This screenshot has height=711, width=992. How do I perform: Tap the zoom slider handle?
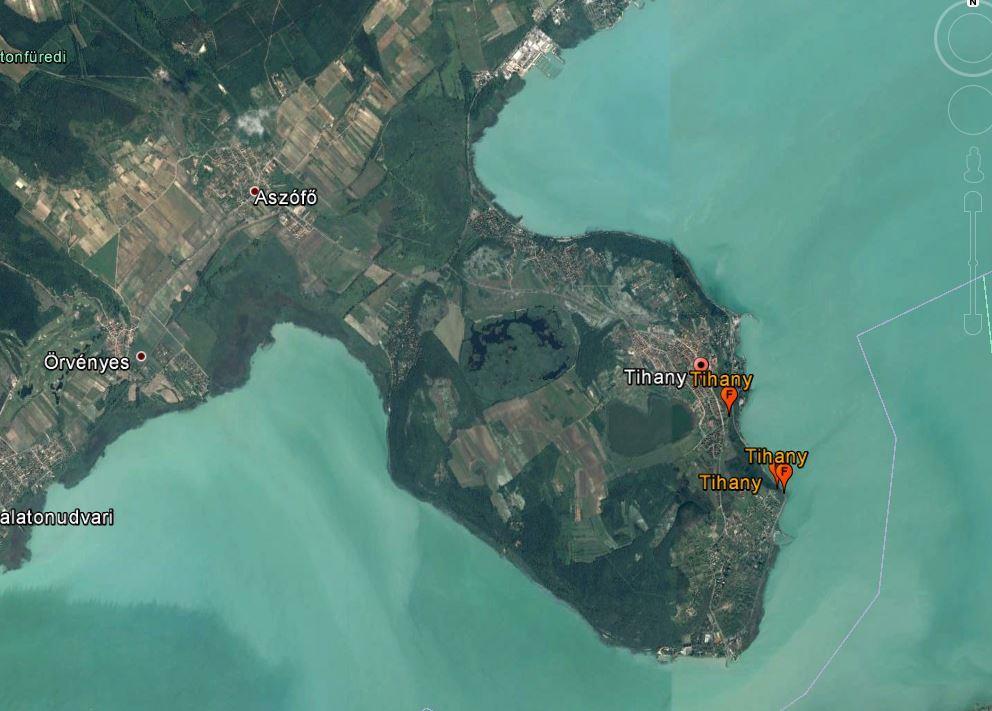(972, 262)
